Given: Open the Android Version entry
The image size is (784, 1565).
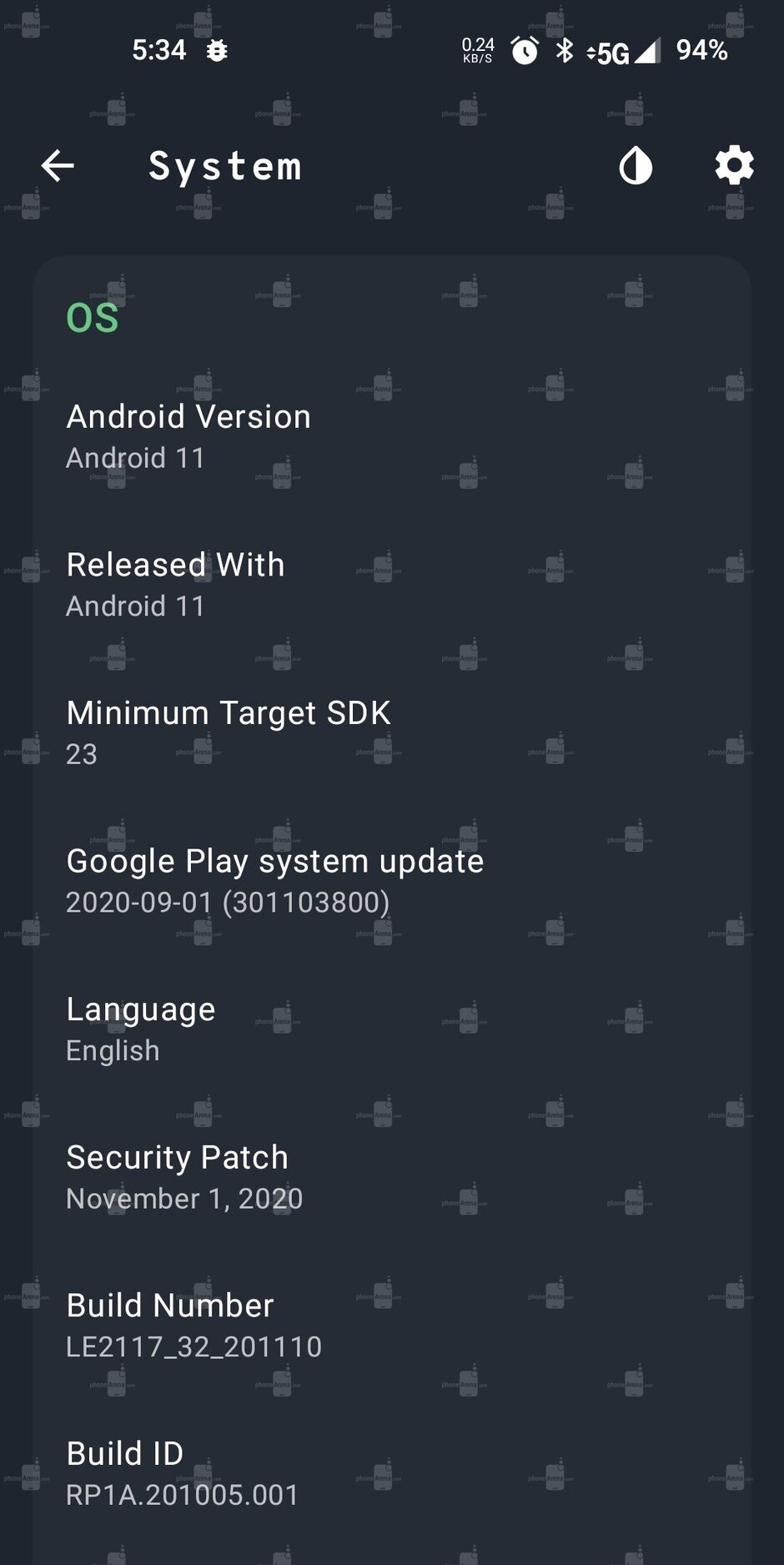Looking at the screenshot, I should point(188,435).
